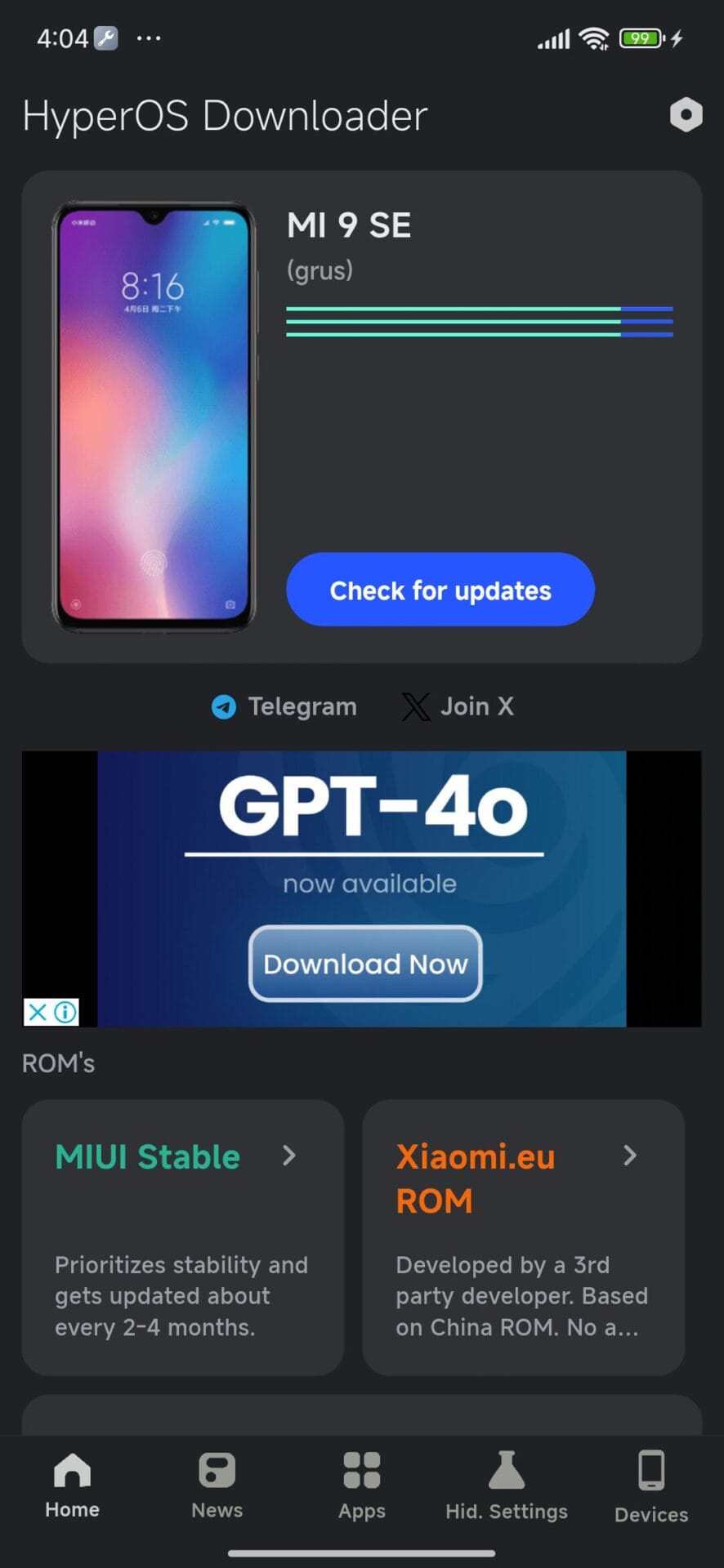Close the ad with the X icon
The height and width of the screenshot is (1568, 724).
click(x=37, y=1013)
